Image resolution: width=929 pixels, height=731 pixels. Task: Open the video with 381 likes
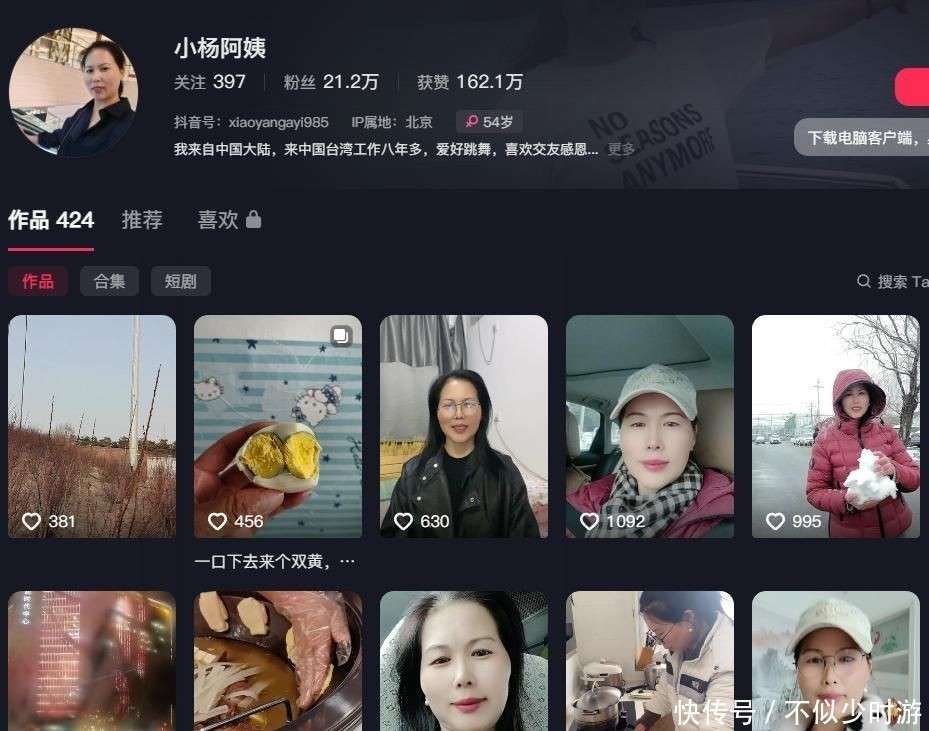92,426
